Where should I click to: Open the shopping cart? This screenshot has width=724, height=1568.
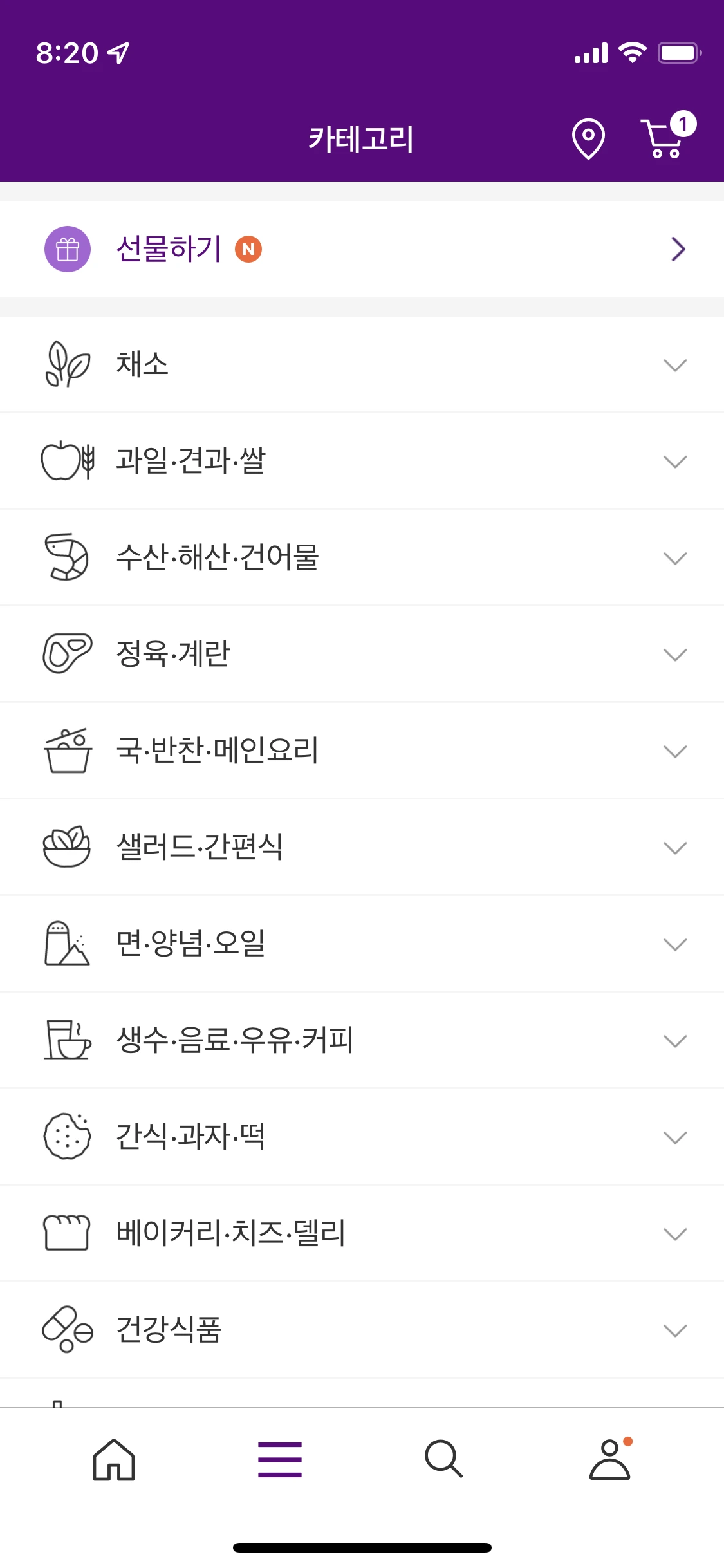pyautogui.click(x=665, y=138)
